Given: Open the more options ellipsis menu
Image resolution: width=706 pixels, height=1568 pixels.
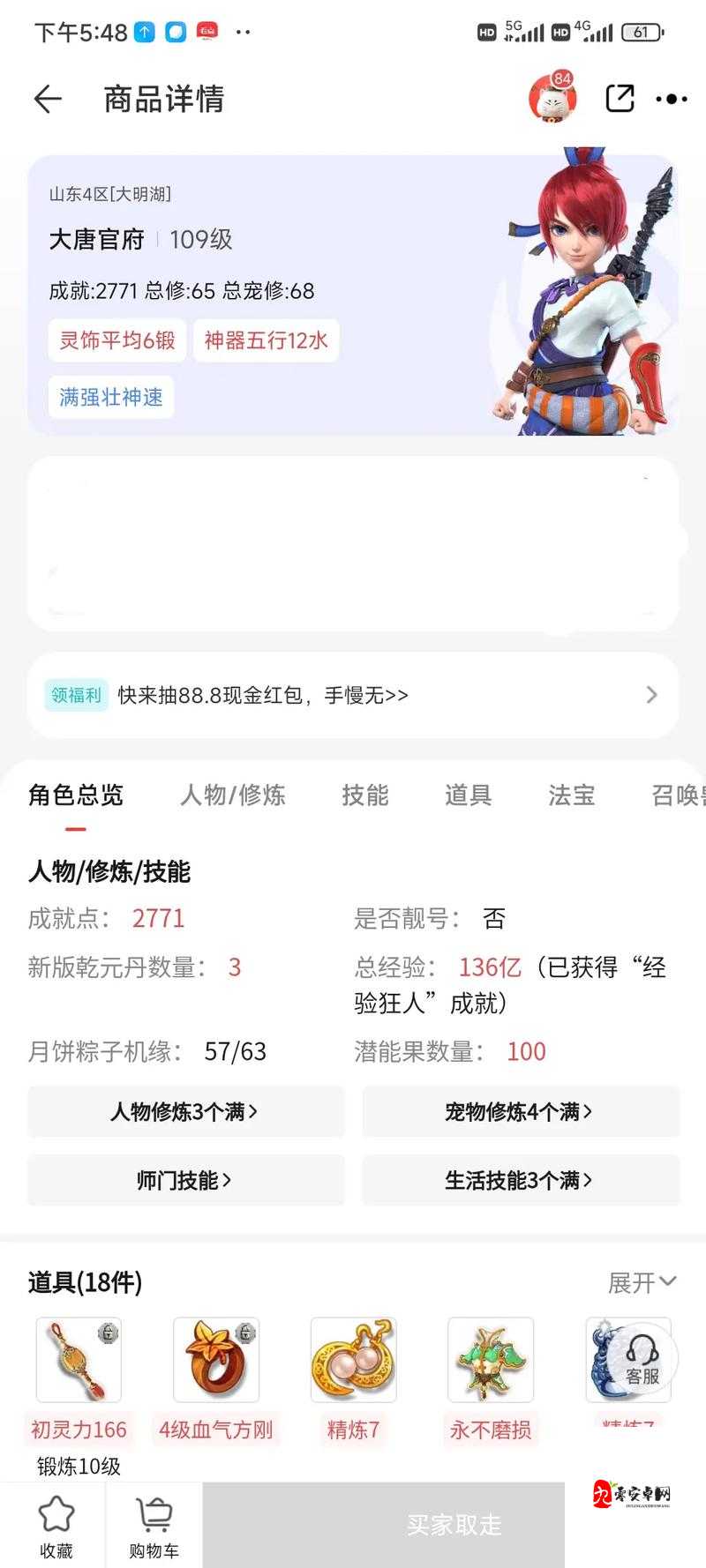Looking at the screenshot, I should click(672, 99).
